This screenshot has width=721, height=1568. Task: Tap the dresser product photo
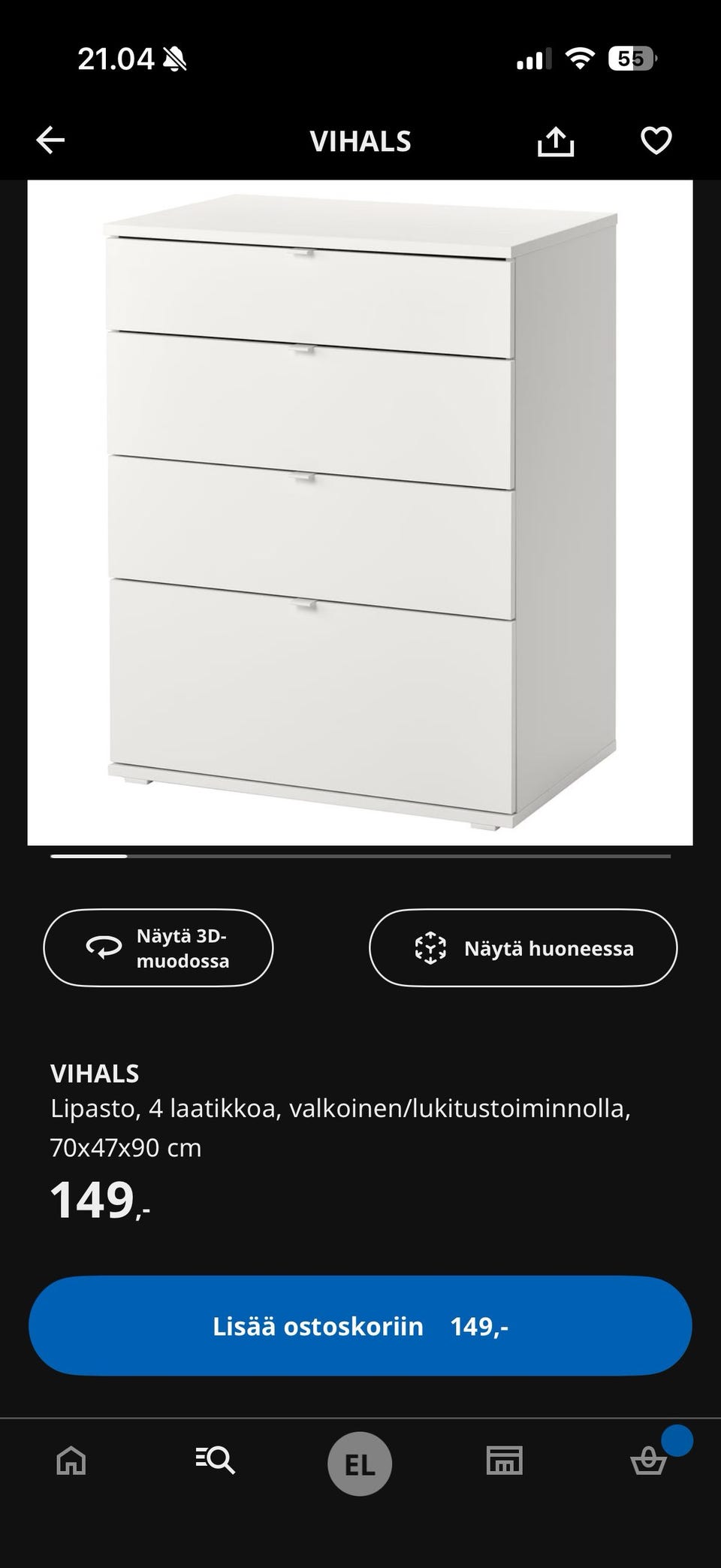tap(360, 511)
